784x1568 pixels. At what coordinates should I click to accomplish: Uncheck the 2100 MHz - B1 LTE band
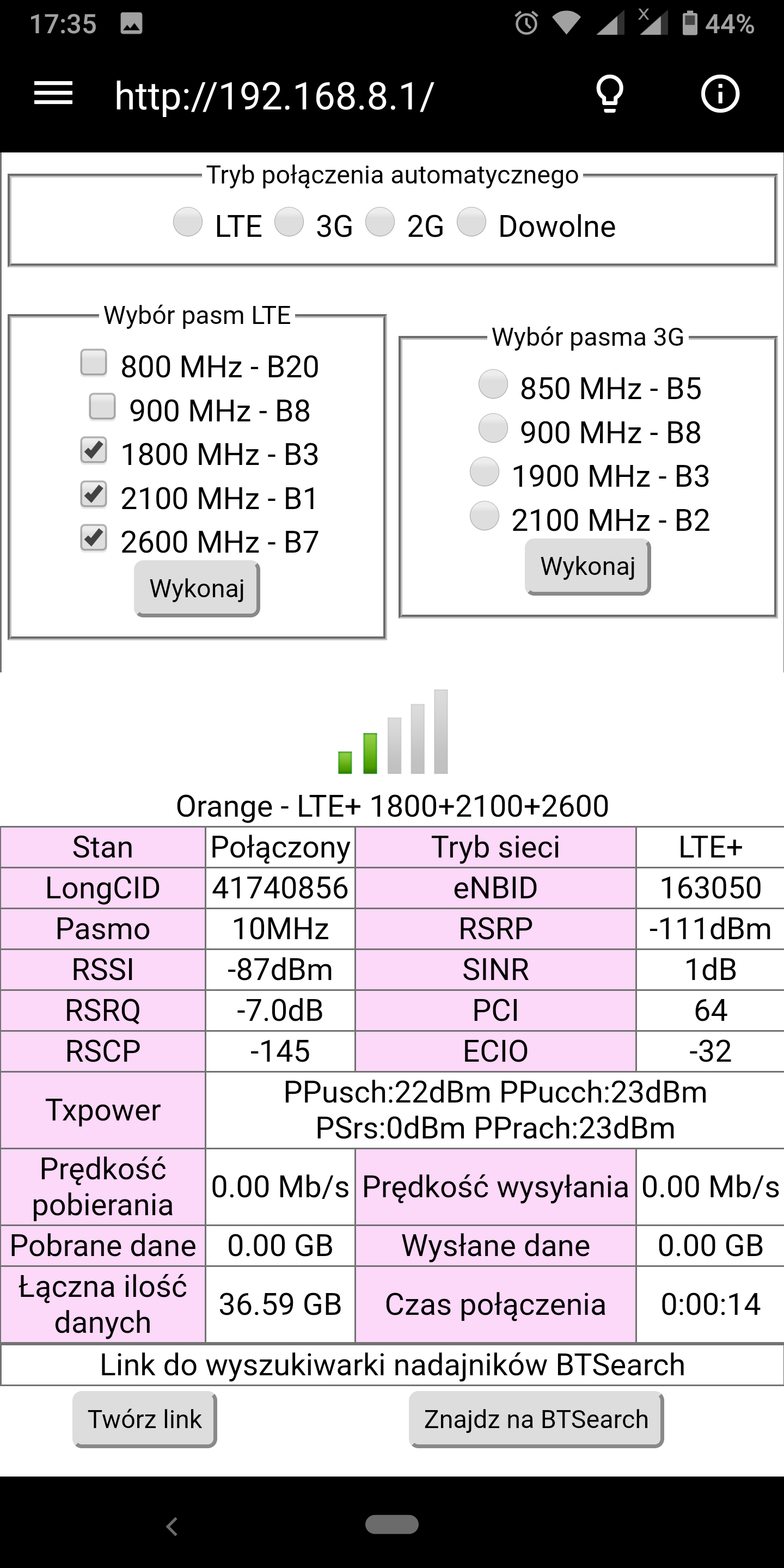point(94,494)
